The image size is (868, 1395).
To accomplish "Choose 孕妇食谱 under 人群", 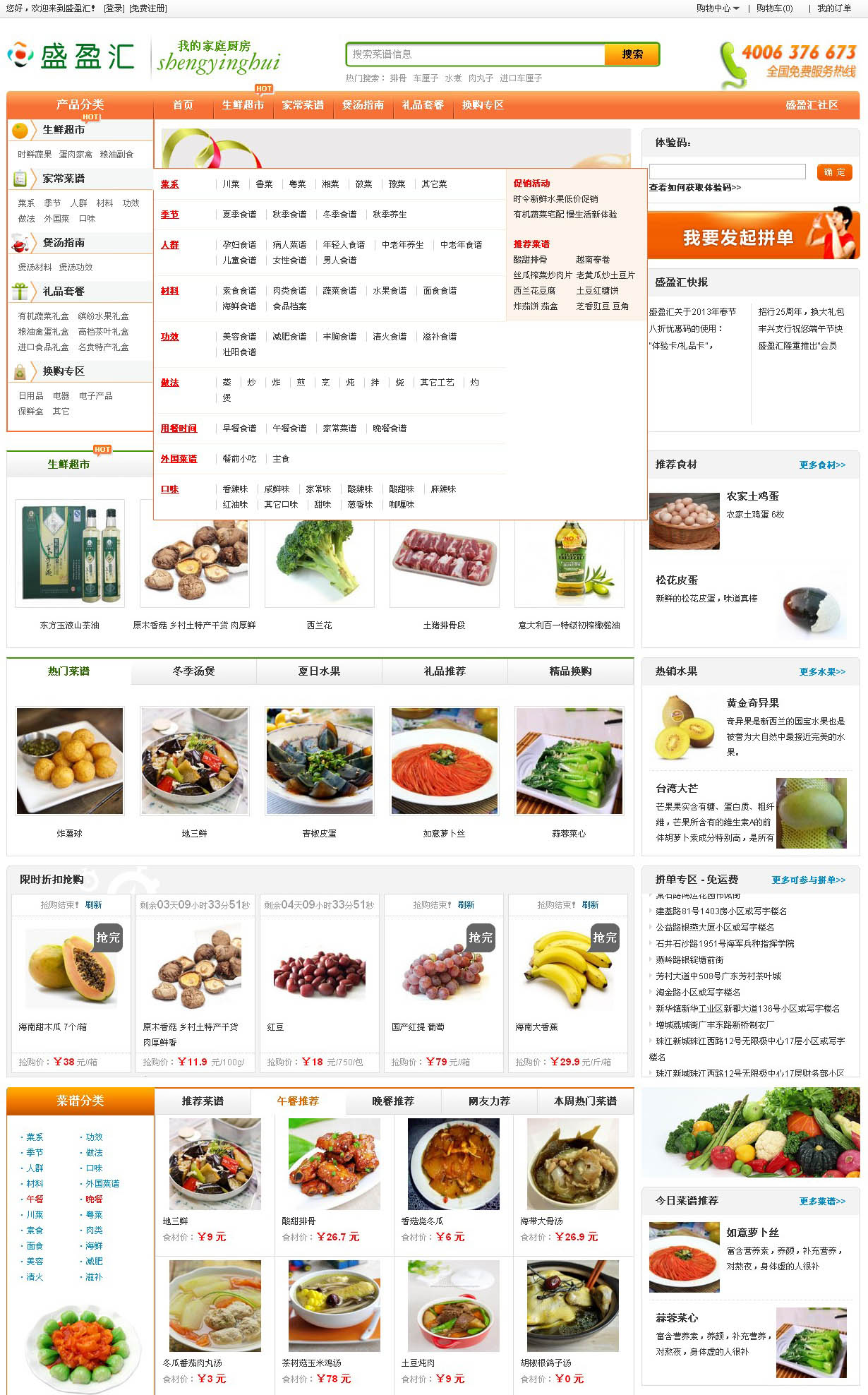I will (239, 245).
